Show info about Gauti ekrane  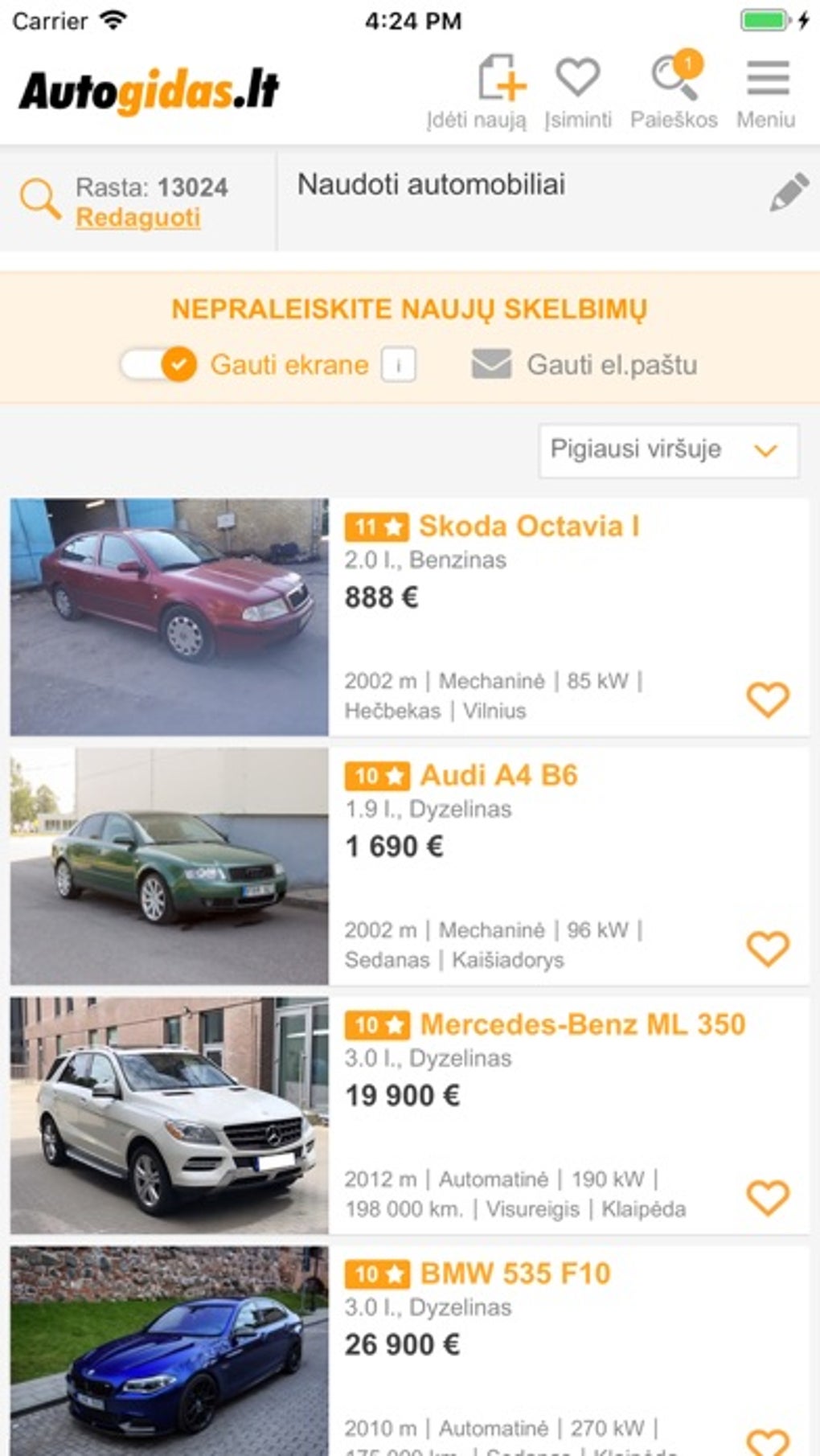coord(399,365)
